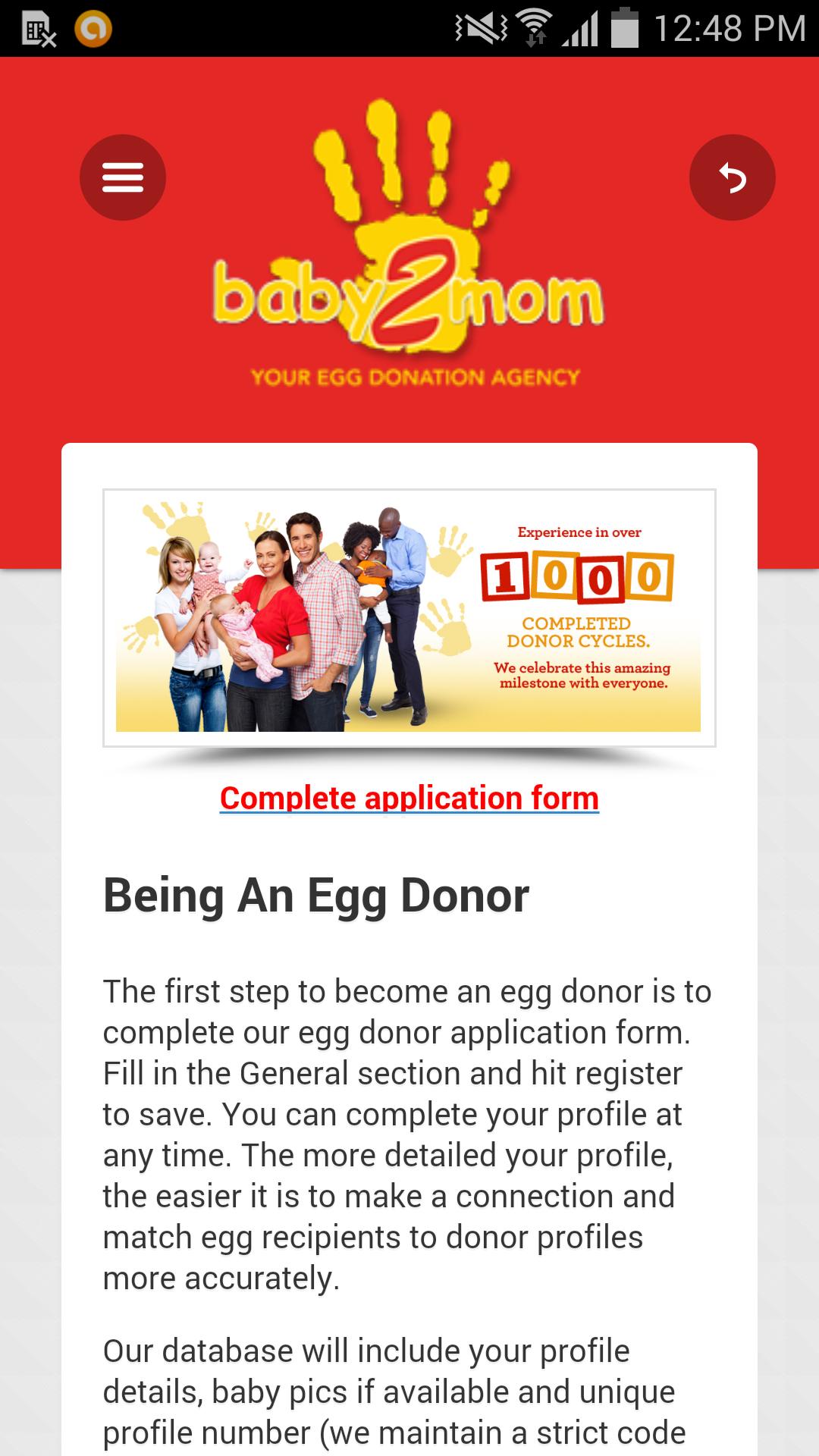Tap the back arrow button
819x1456 pixels.
(x=732, y=177)
